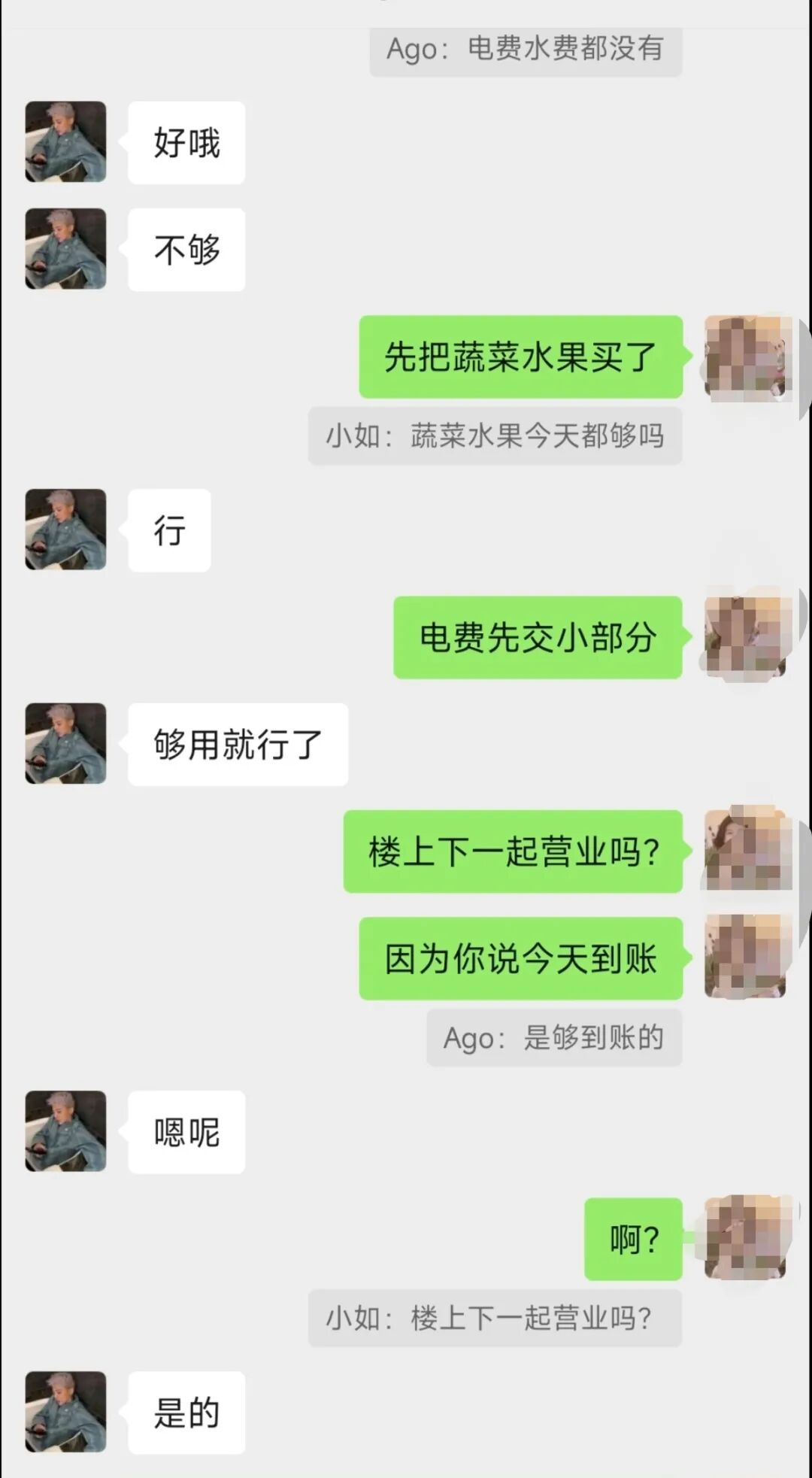This screenshot has width=812, height=1478.
Task: Click the "好哦" message bubble
Action: coord(185,143)
